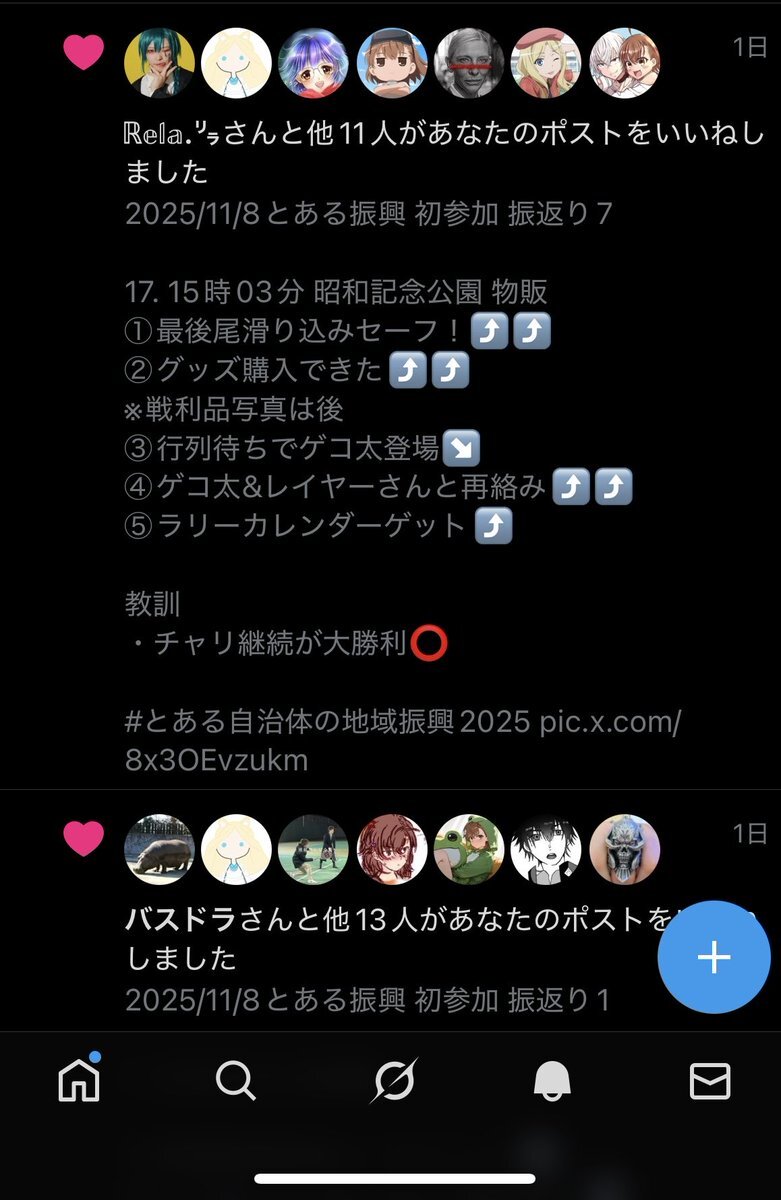The image size is (781, 1200).
Task: View the green-haired cosplayer's profile avatar
Action: pos(159,63)
